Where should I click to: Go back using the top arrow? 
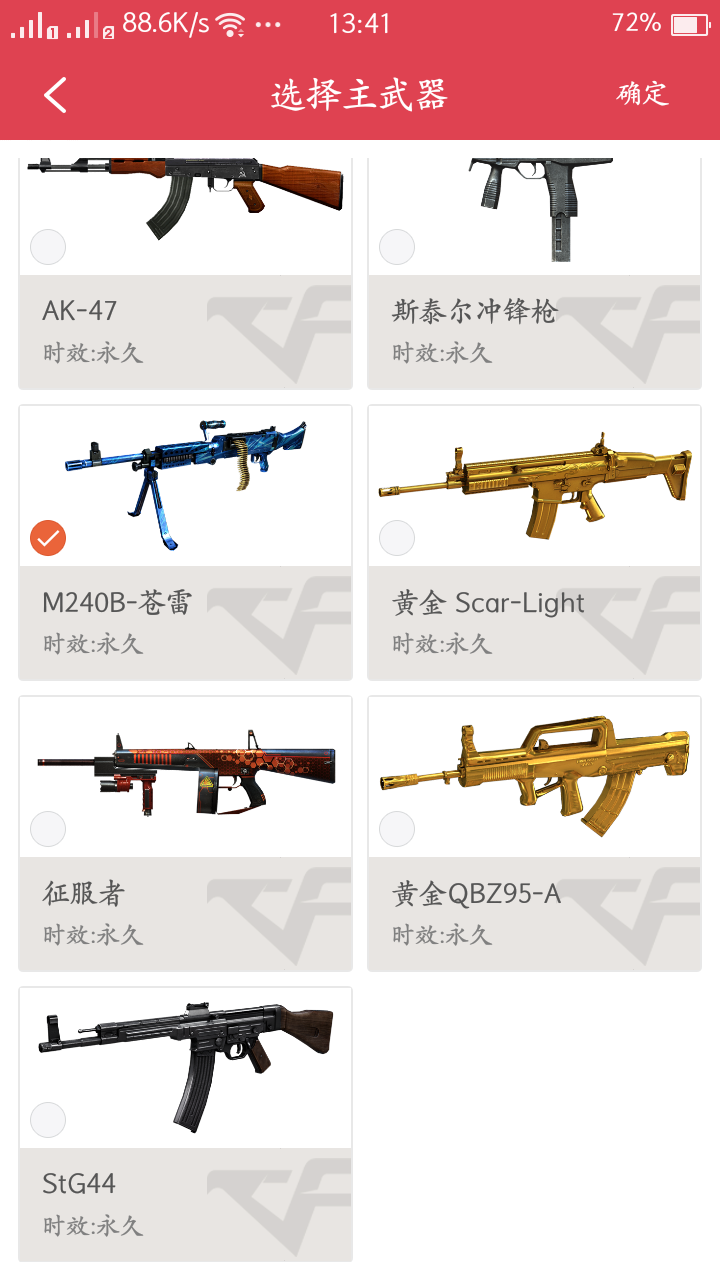[x=56, y=95]
